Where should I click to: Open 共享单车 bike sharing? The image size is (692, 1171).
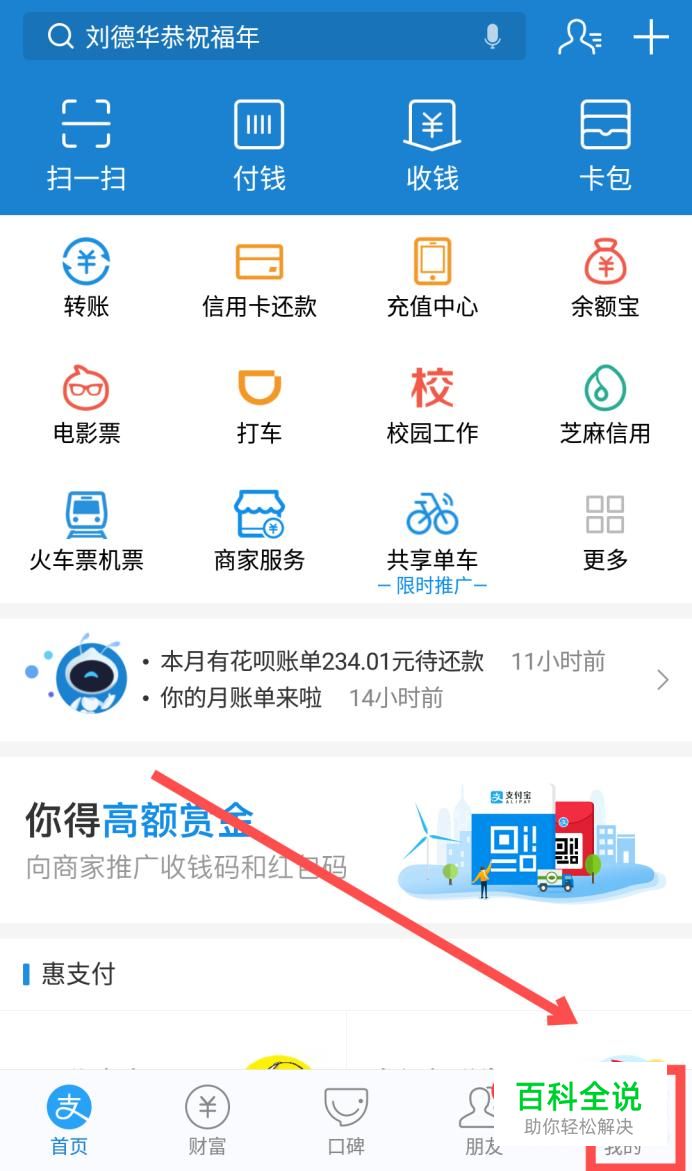click(432, 532)
